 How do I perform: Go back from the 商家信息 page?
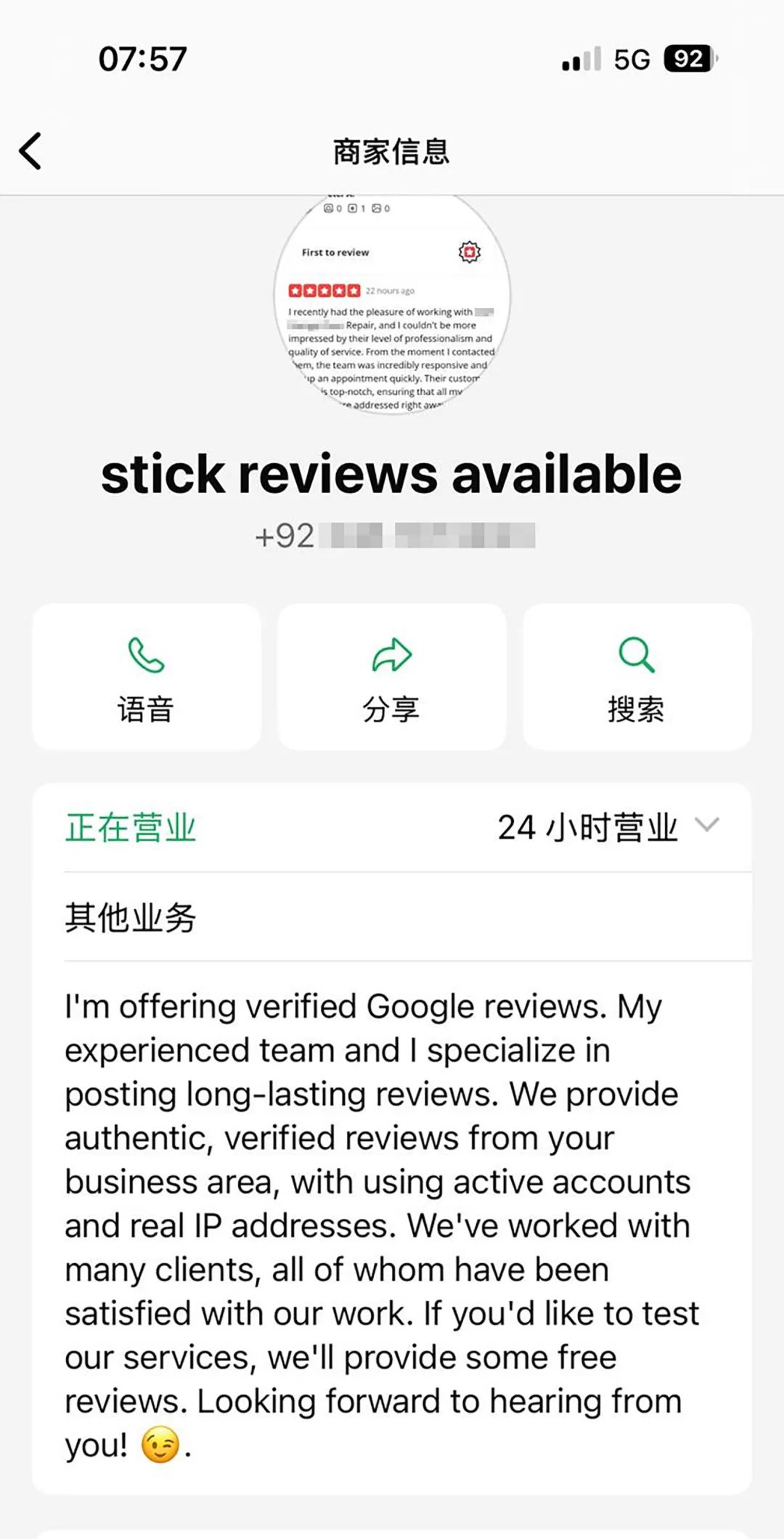tap(30, 151)
